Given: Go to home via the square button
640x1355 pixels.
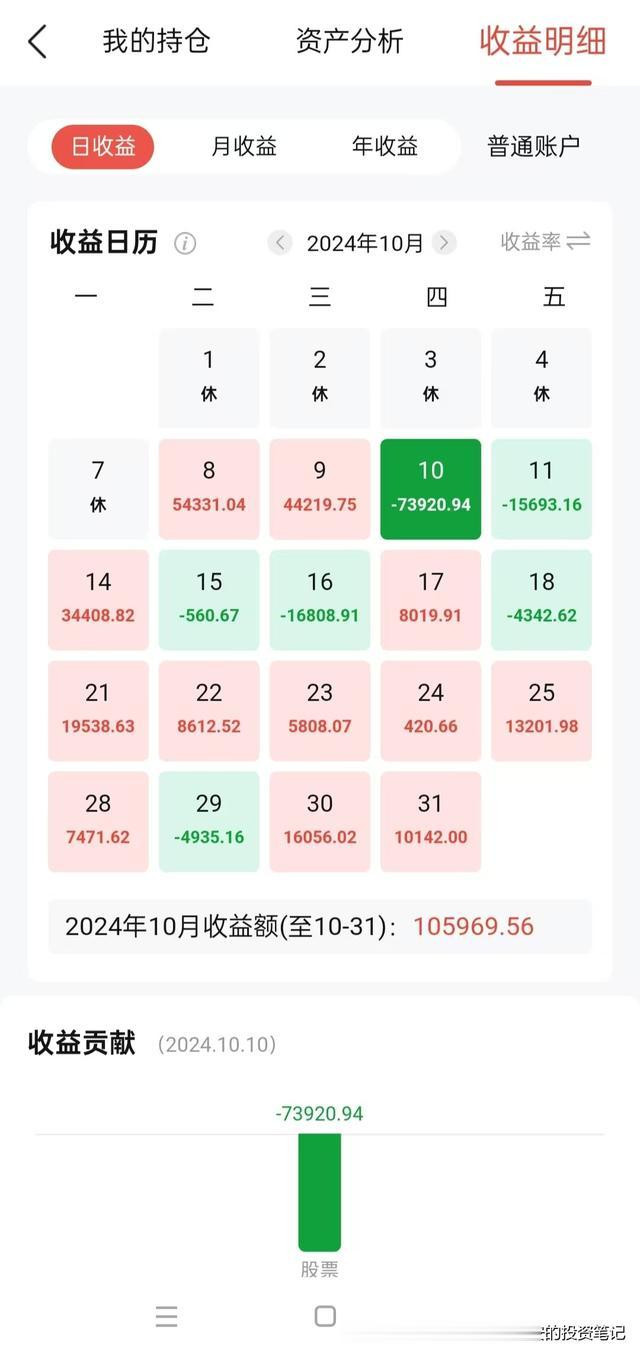Looking at the screenshot, I should (x=325, y=1316).
